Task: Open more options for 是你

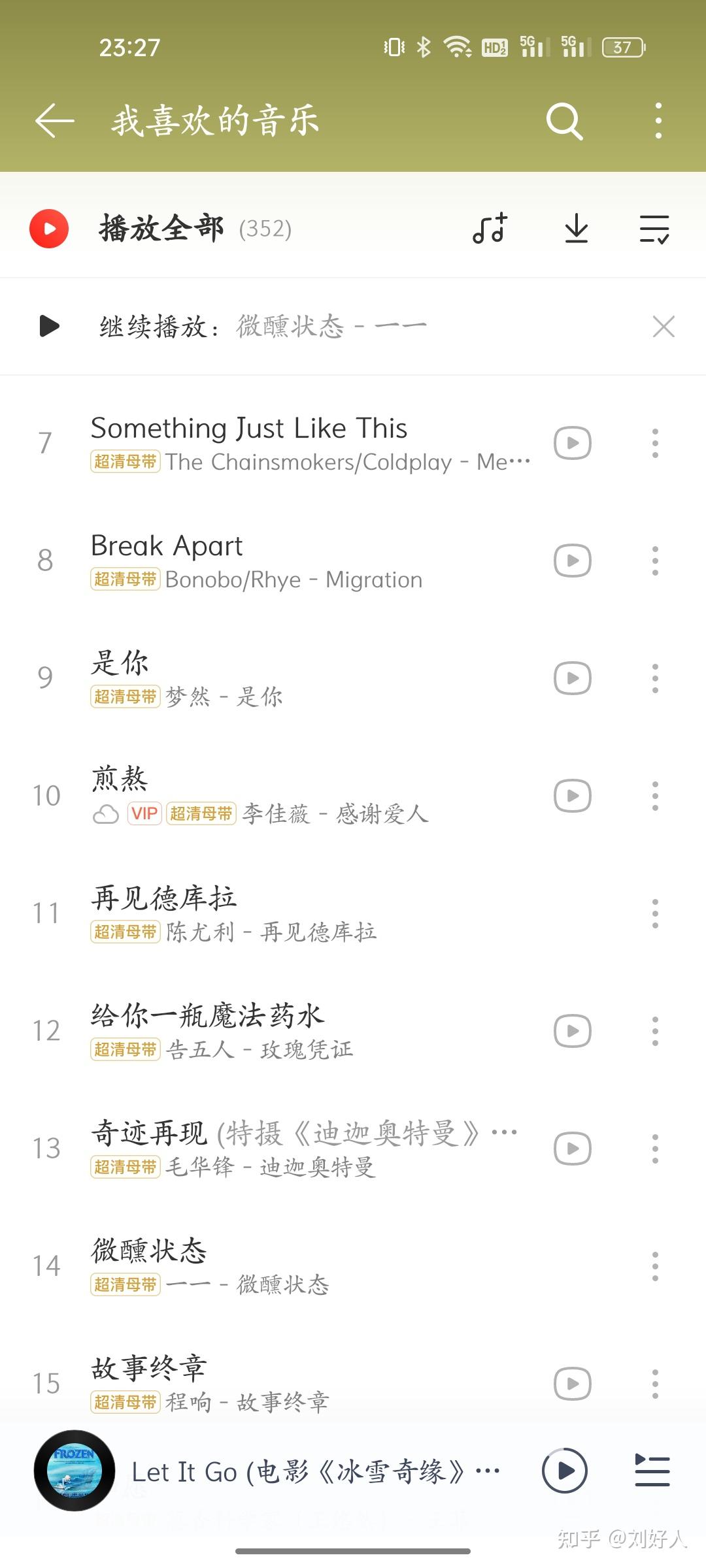Action: tap(655, 678)
